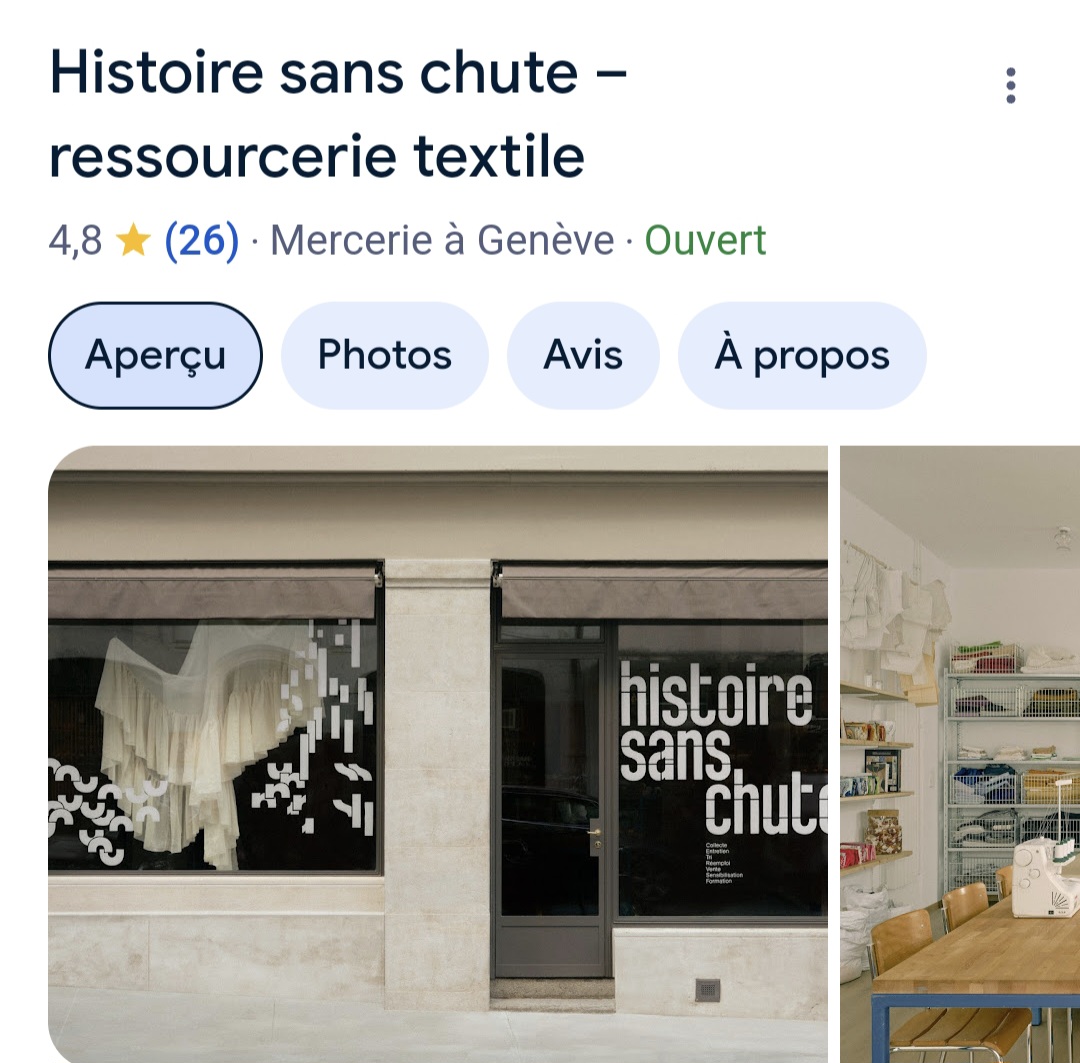View the storefront photo of Histoire sans chute
The image size is (1080, 1063).
pos(438,750)
